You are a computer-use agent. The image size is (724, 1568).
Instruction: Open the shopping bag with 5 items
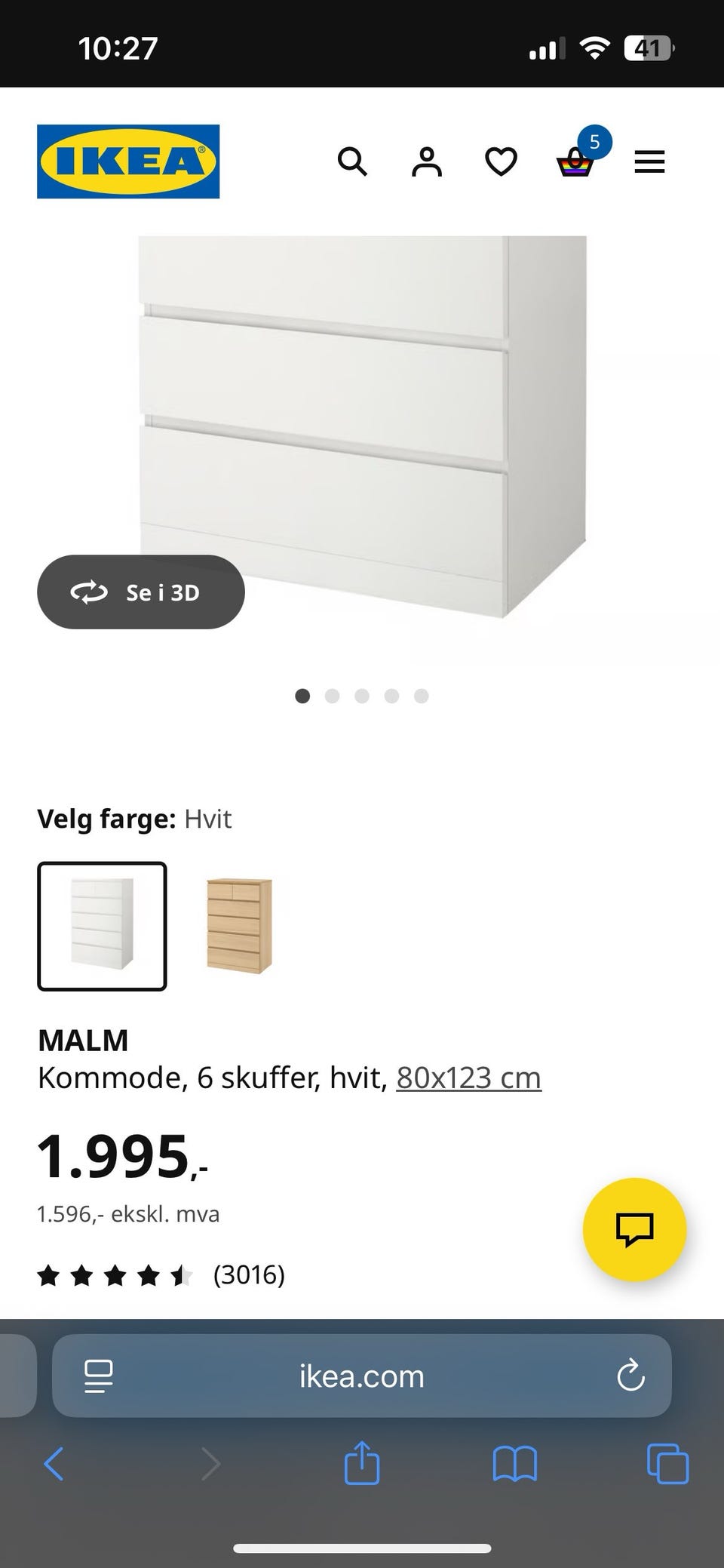[575, 161]
